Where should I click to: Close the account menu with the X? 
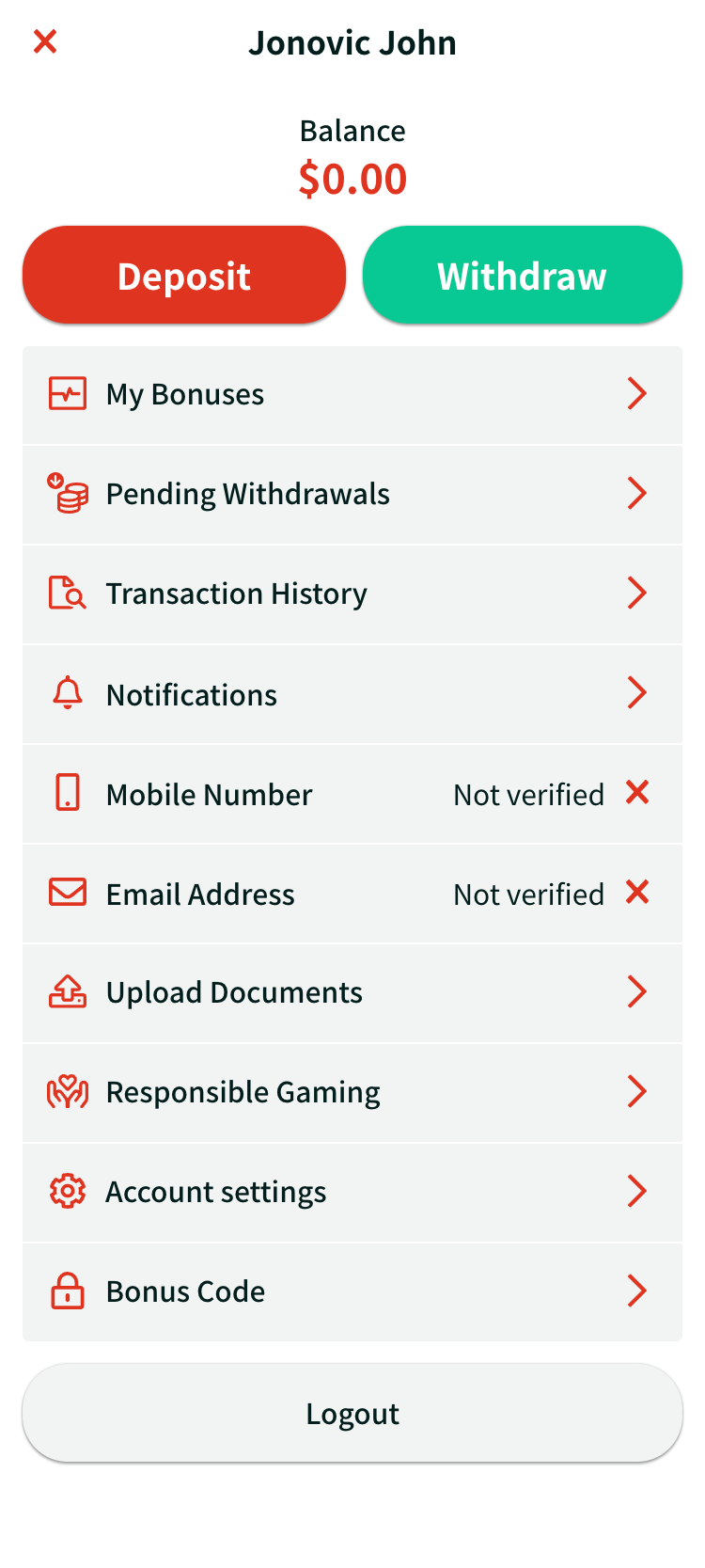coord(45,41)
